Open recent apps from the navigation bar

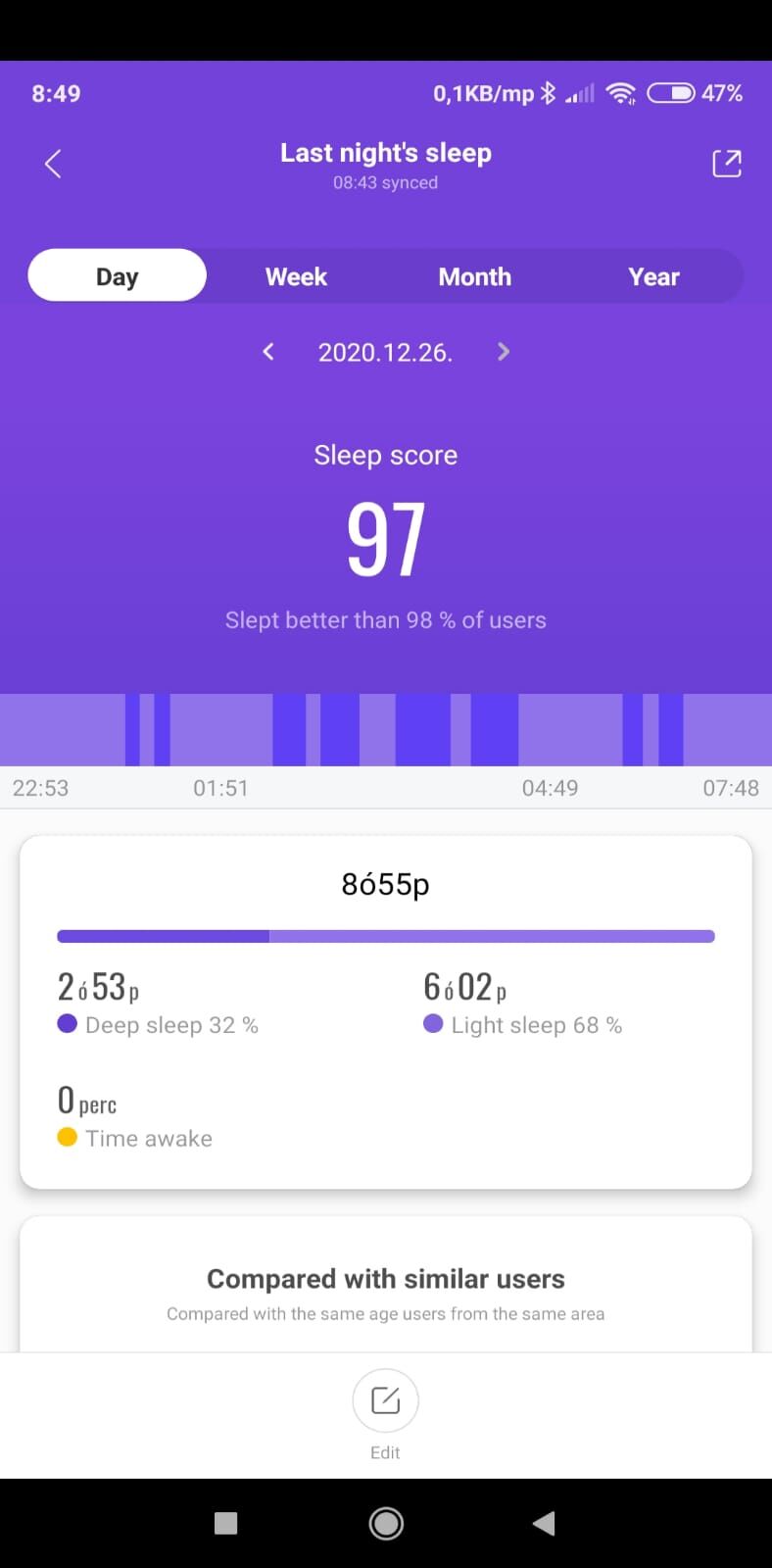click(226, 1523)
